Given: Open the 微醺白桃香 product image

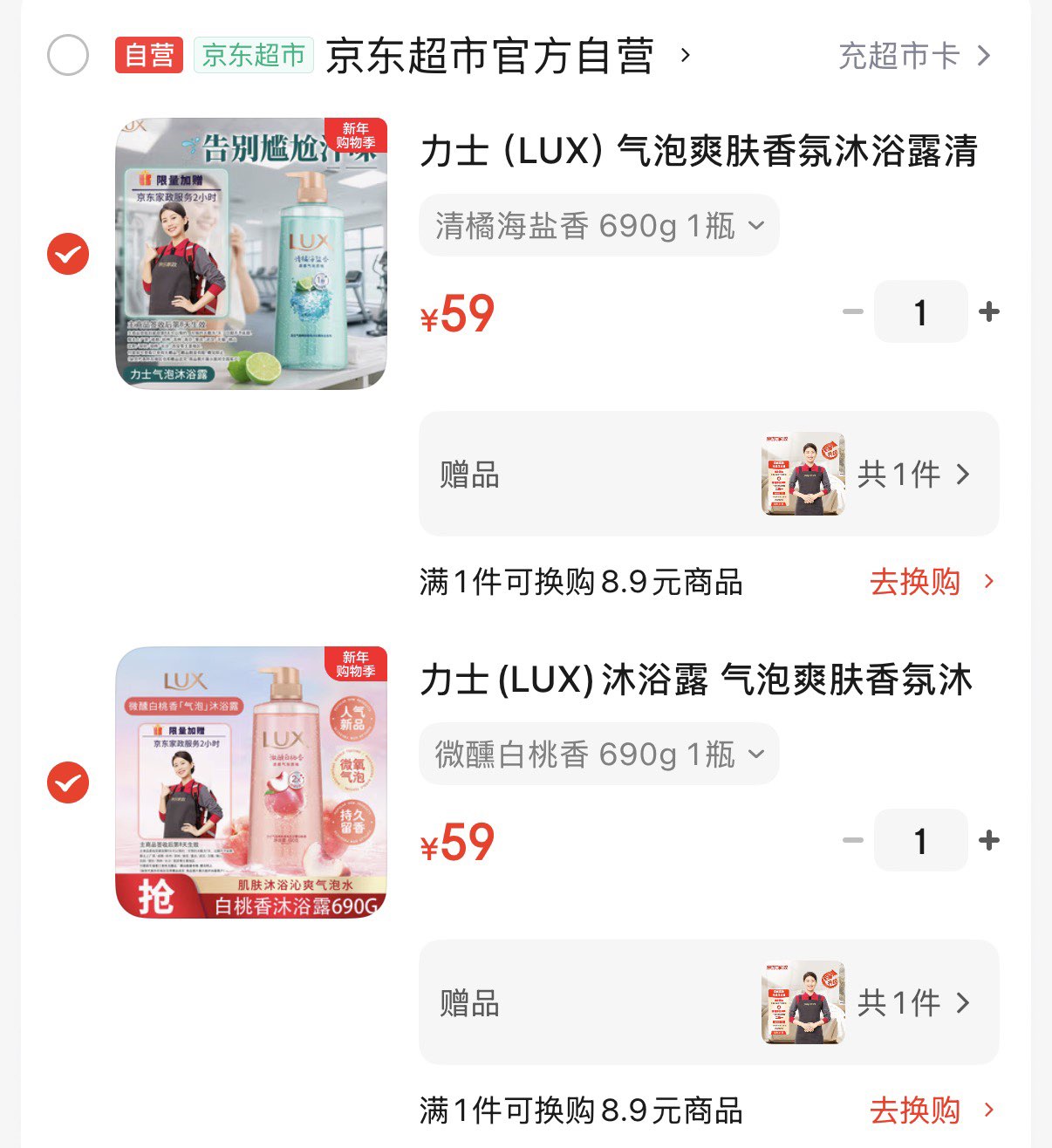Looking at the screenshot, I should 251,782.
